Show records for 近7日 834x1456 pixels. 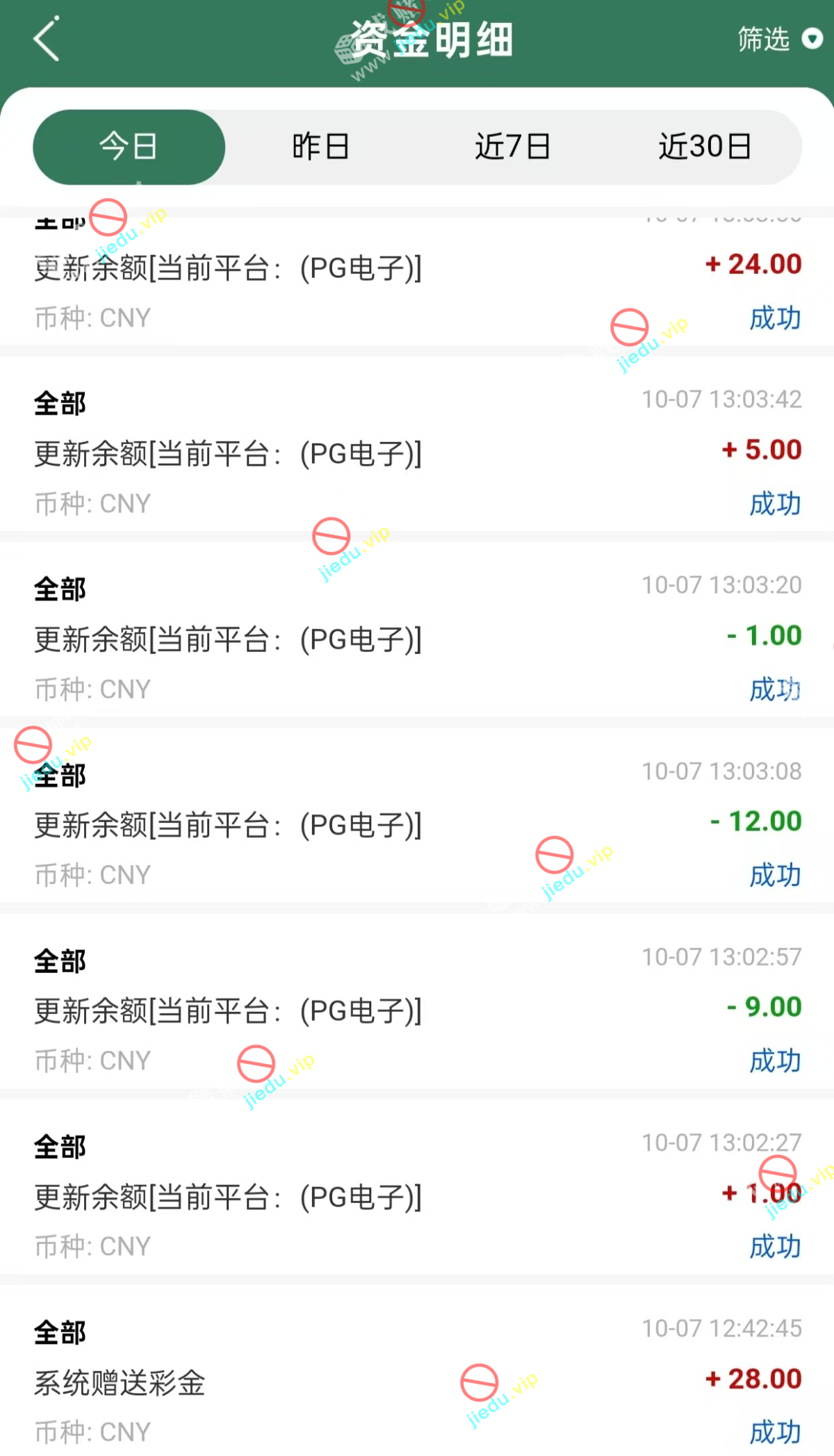tap(513, 147)
